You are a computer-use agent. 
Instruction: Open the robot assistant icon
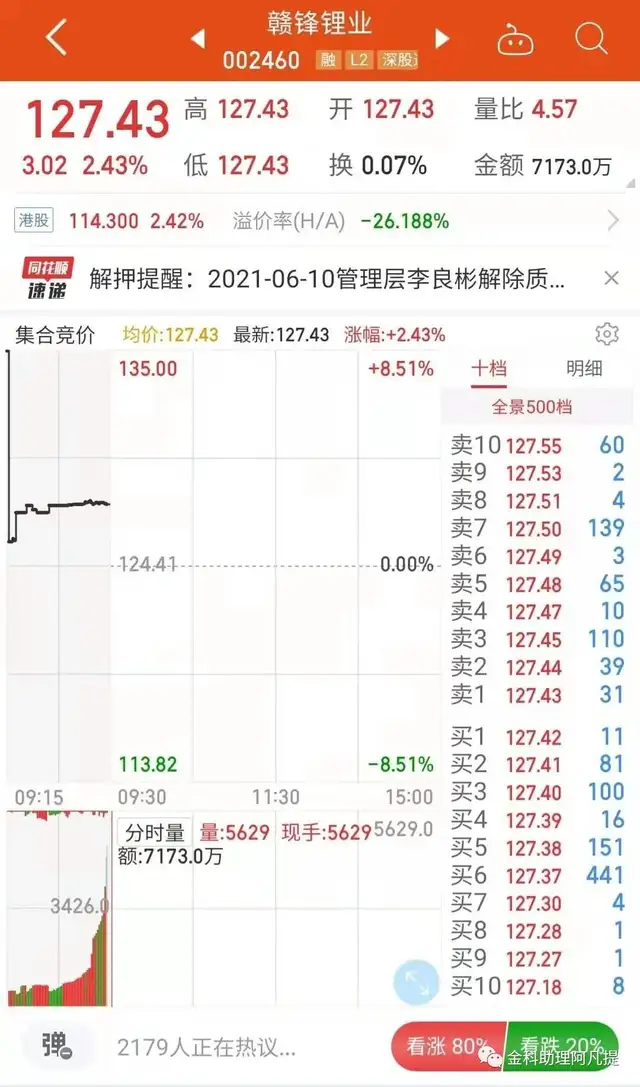(x=515, y=40)
